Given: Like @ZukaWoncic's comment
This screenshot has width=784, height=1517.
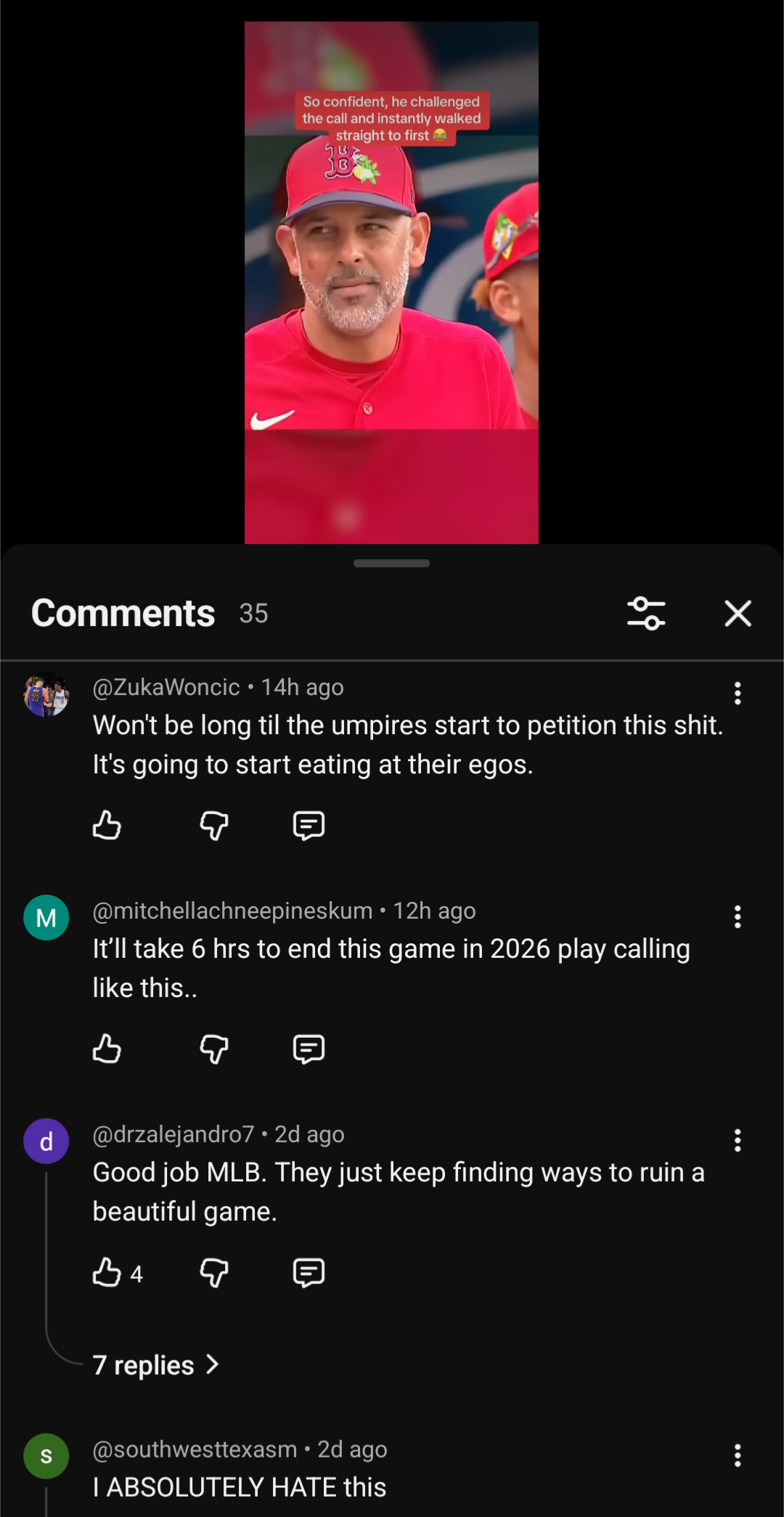Looking at the screenshot, I should click(107, 826).
